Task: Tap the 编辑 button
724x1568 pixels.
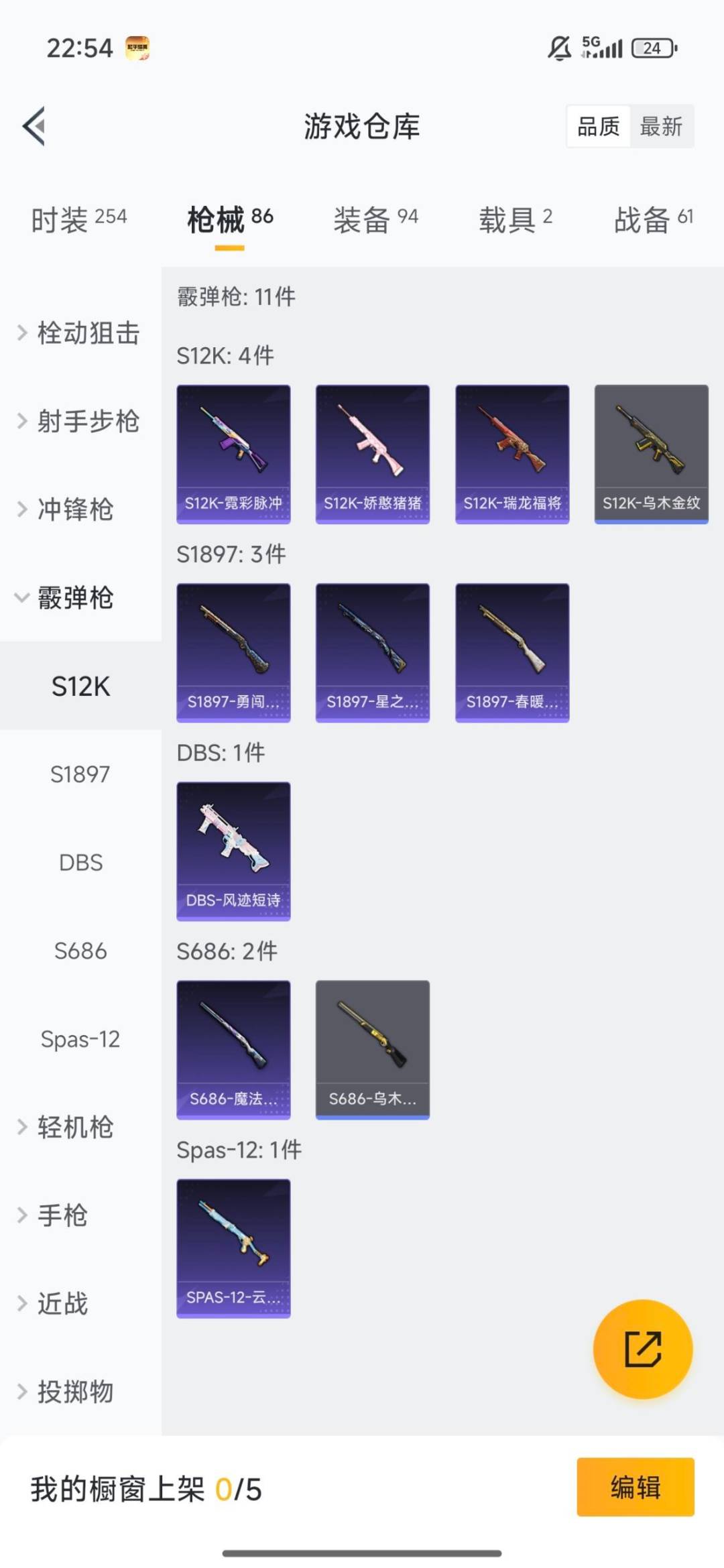Action: pyautogui.click(x=635, y=1487)
